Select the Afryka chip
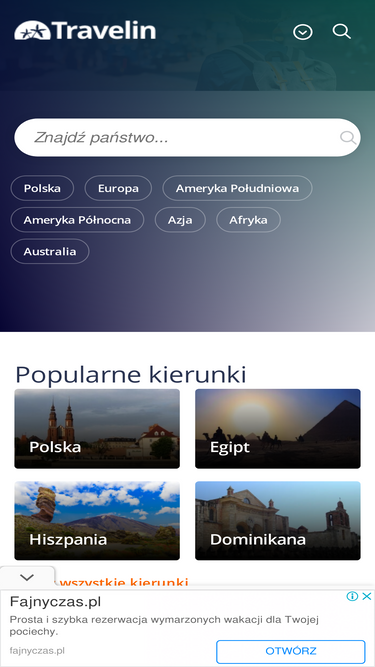The image size is (375, 667). [x=248, y=220]
